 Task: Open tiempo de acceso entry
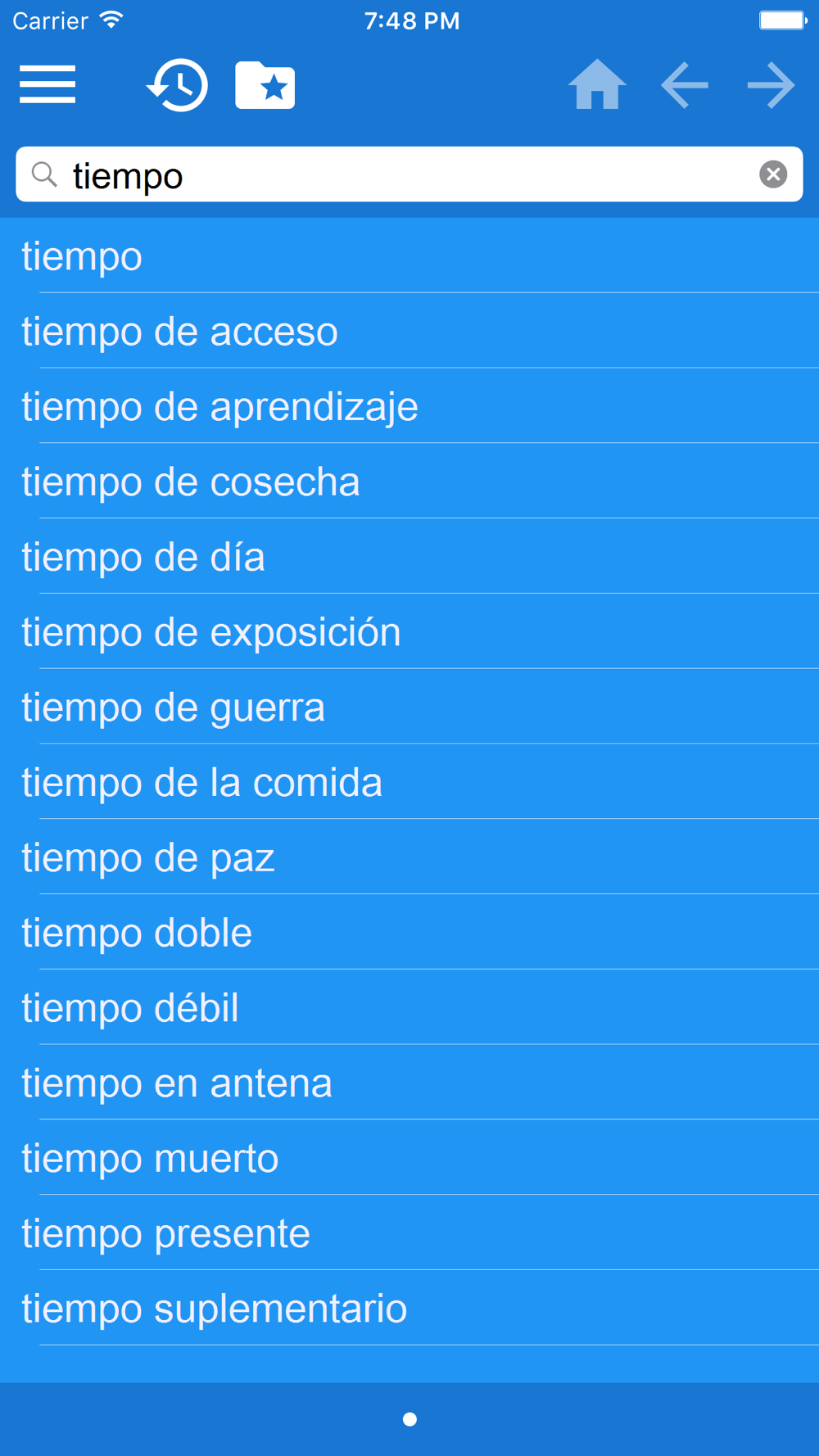(409, 332)
